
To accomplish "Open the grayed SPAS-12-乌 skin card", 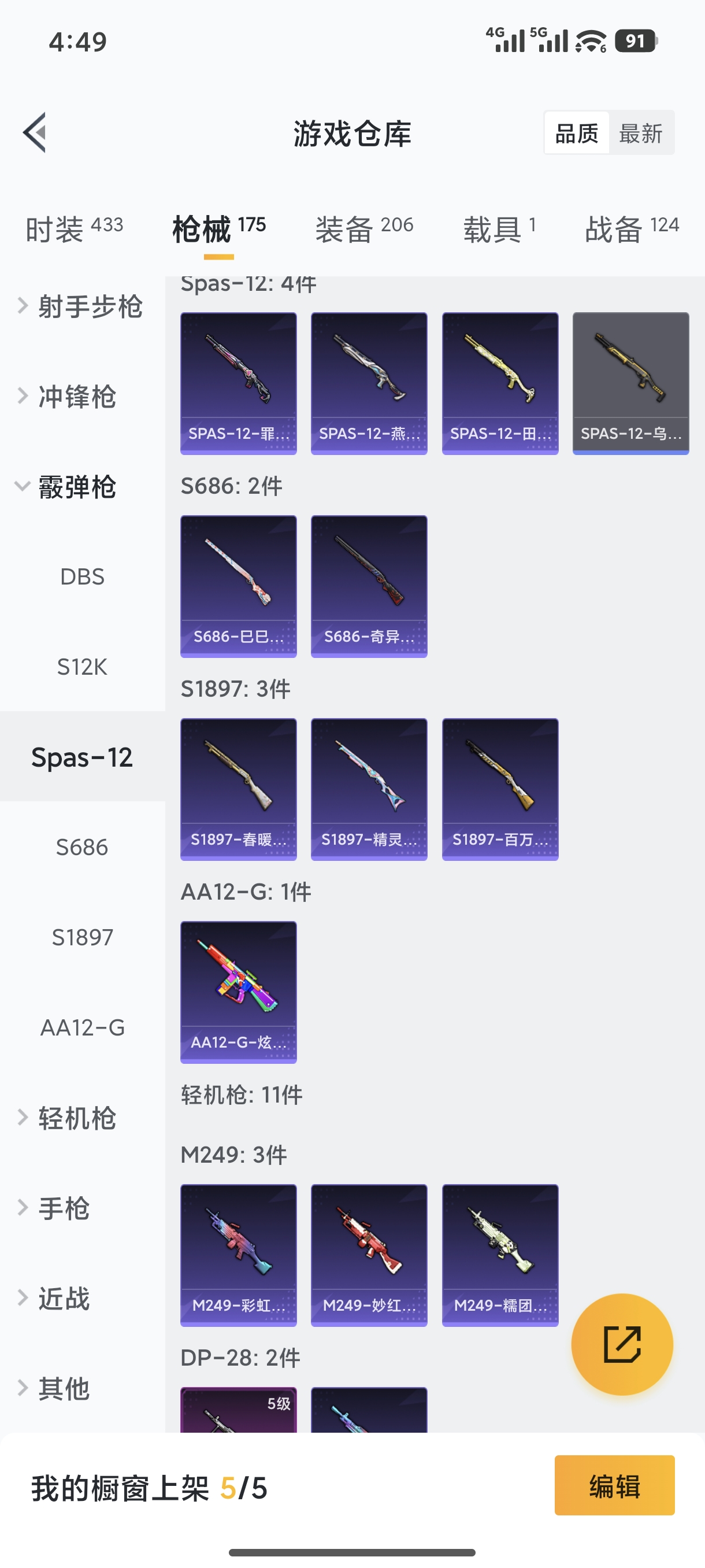I will click(x=631, y=382).
